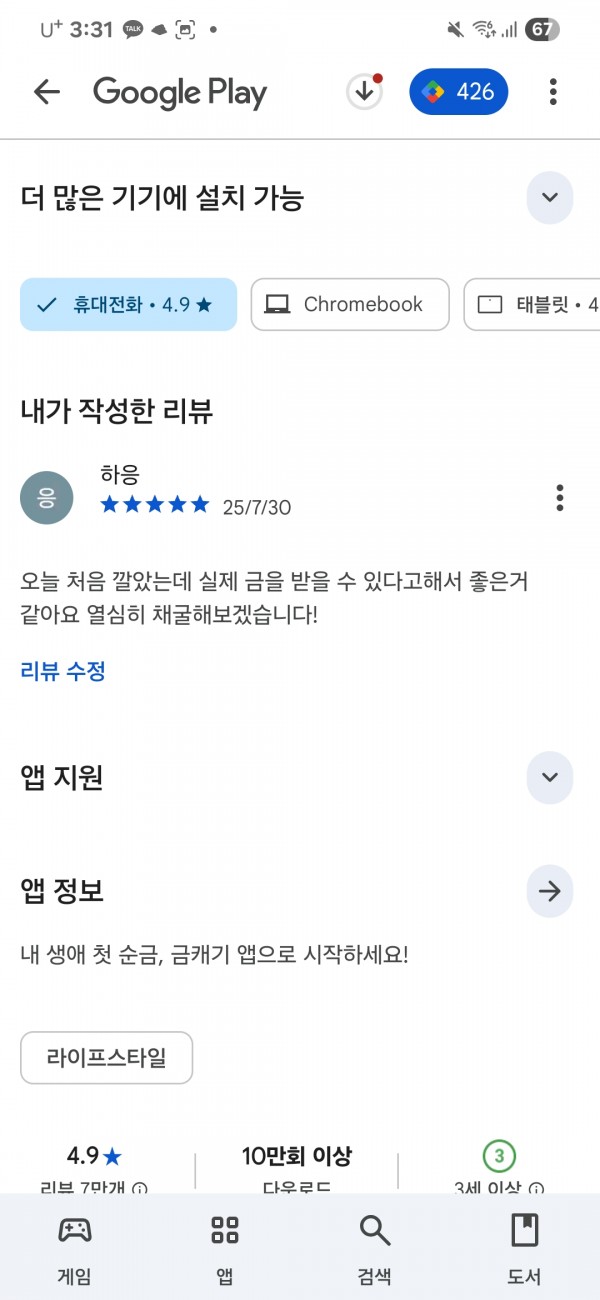
Task: Switch to the 도서 tab
Action: (x=525, y=1247)
